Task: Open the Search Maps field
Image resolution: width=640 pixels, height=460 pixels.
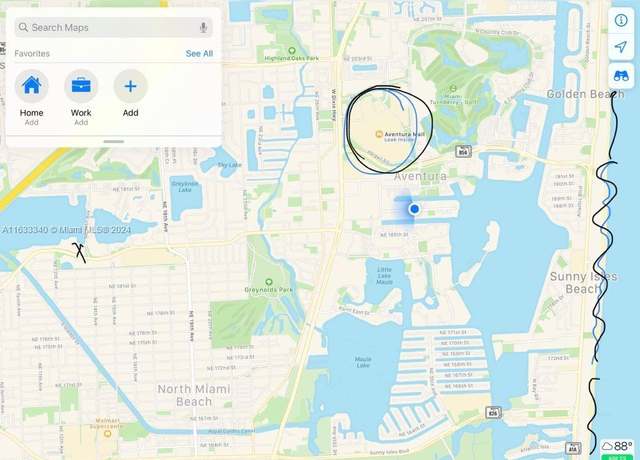Action: pyautogui.click(x=105, y=28)
